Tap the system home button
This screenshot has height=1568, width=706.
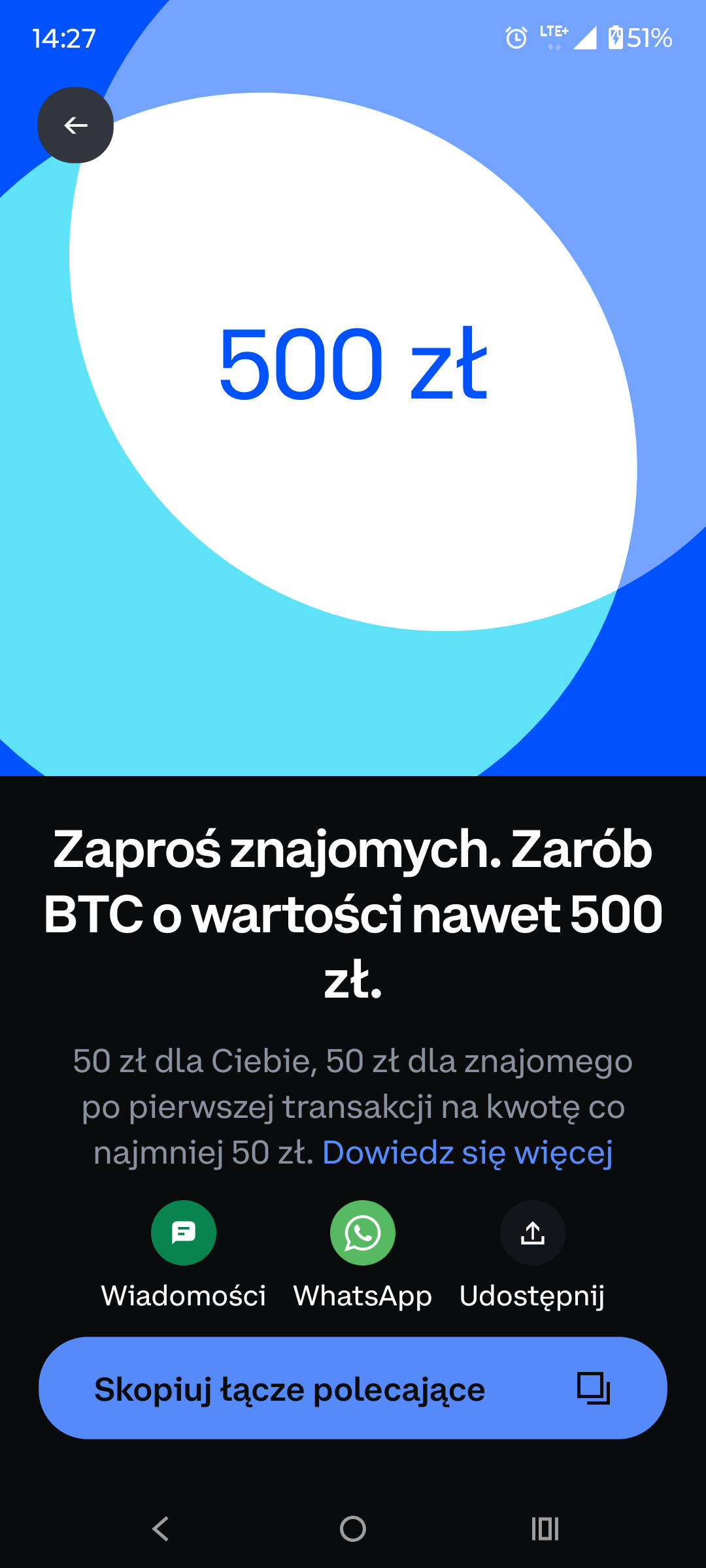pos(353,1529)
